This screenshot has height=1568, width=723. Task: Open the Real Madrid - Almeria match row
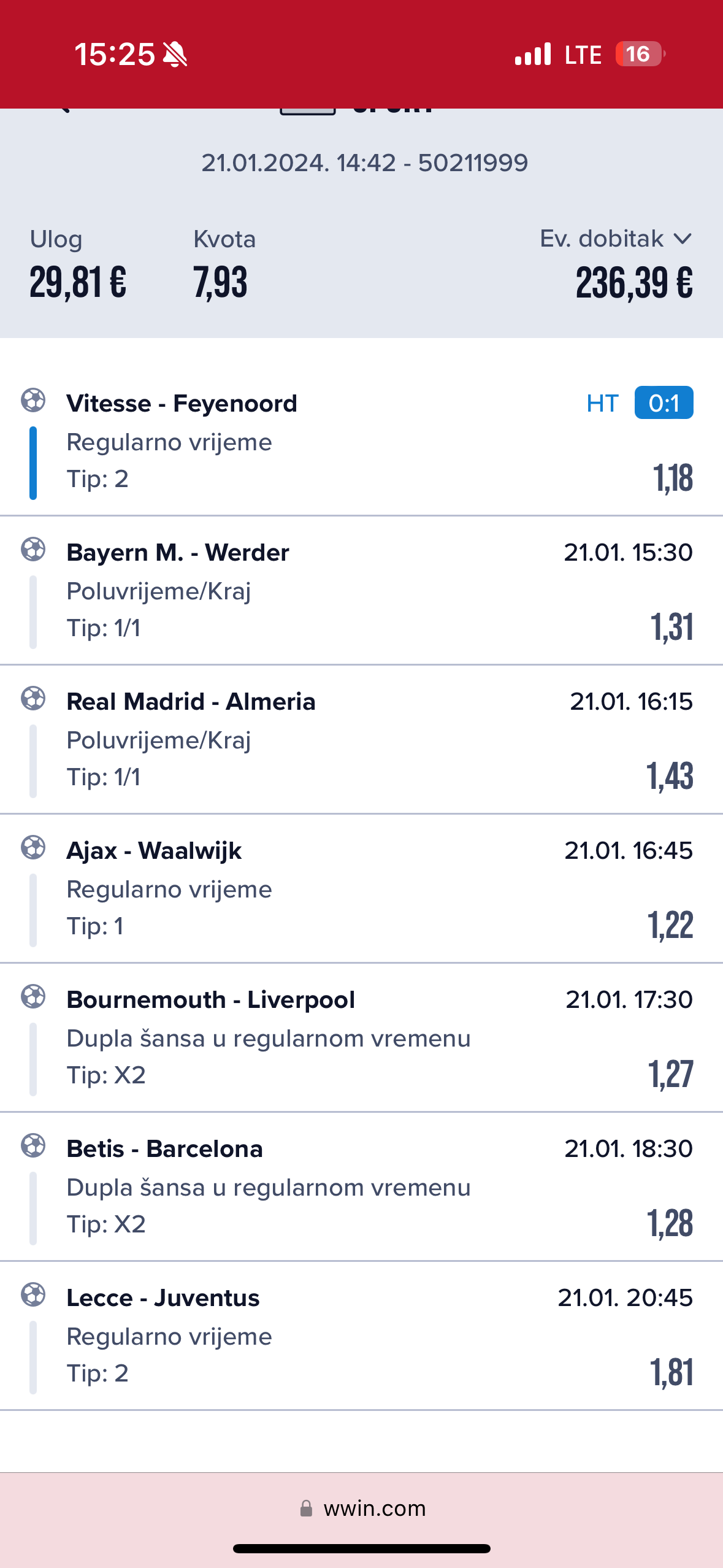tap(361, 740)
